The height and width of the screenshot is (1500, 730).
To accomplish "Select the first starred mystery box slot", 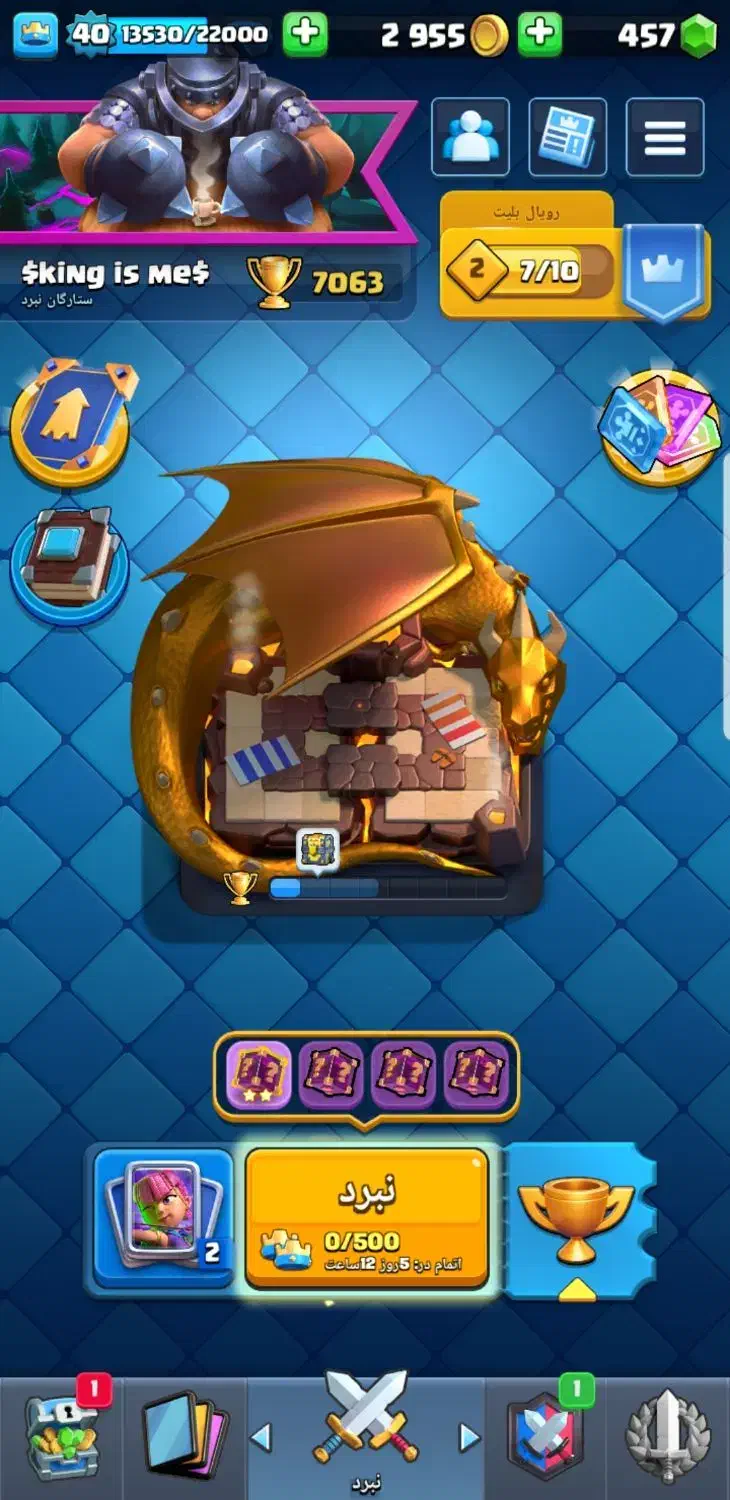I will pyautogui.click(x=258, y=1076).
